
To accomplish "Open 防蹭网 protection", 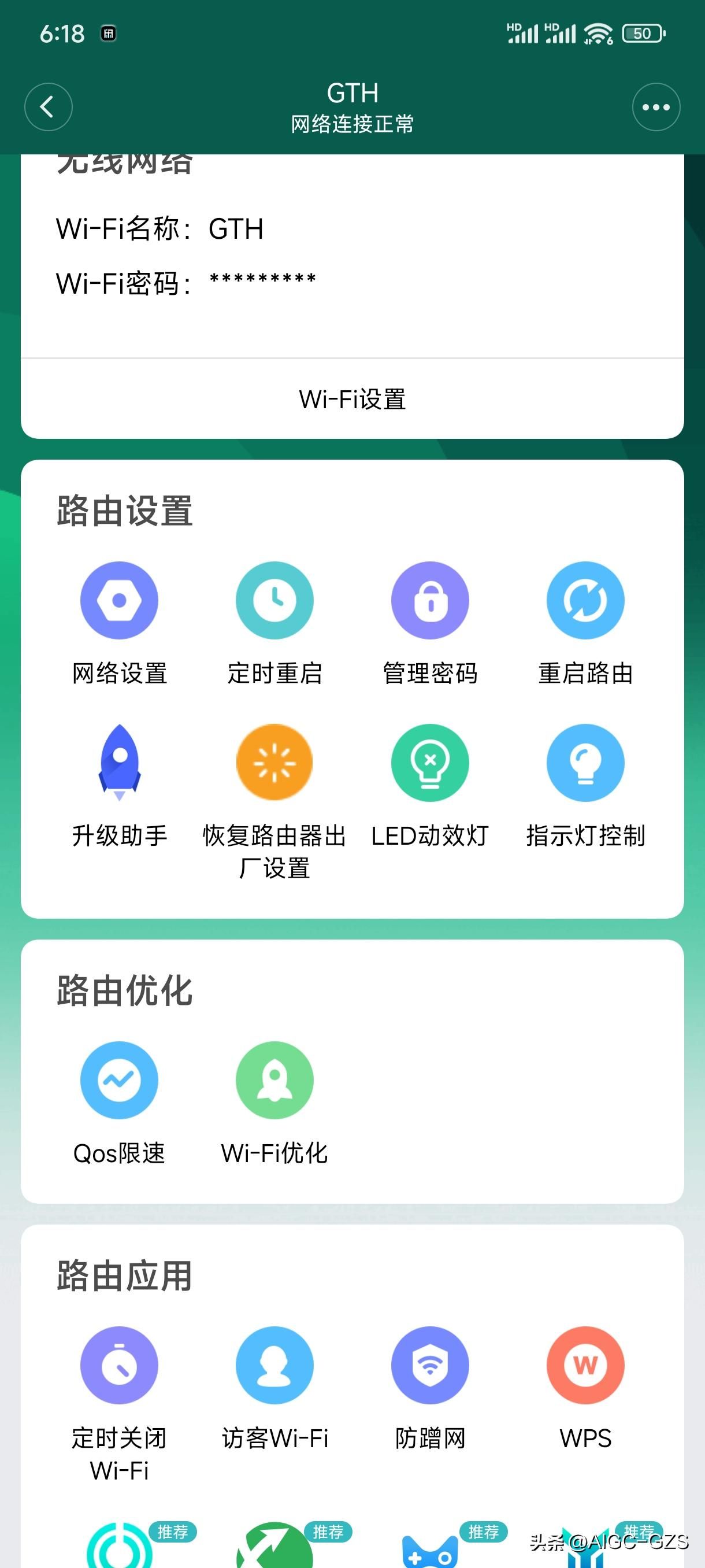I will [430, 1388].
